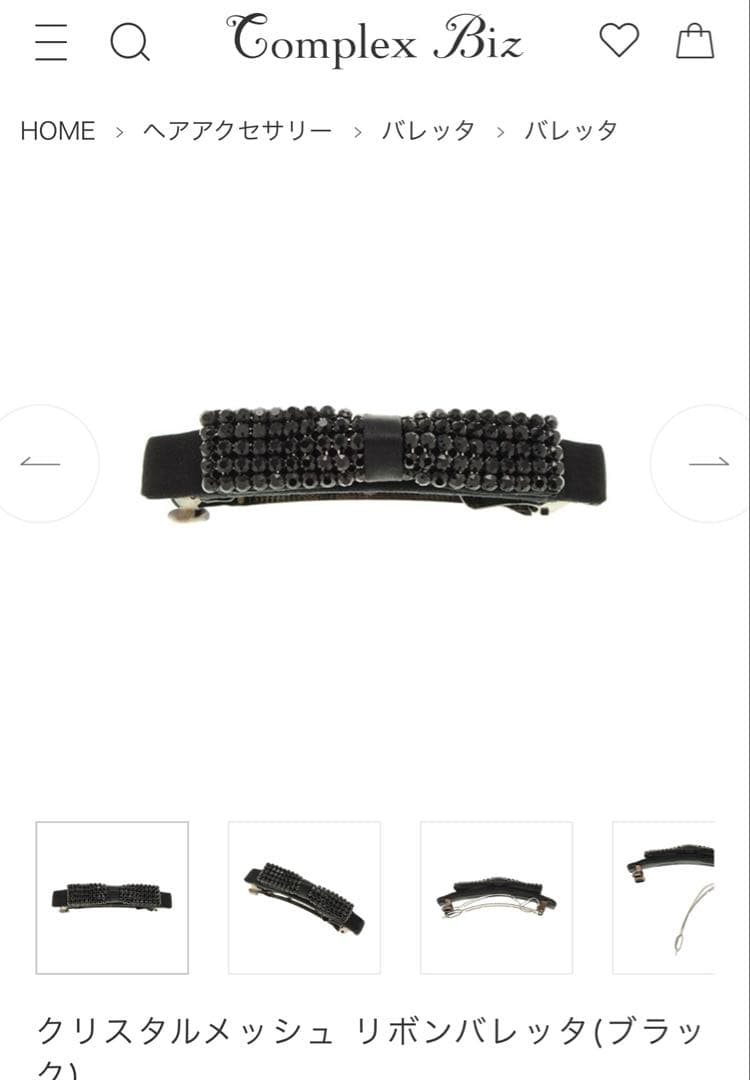Select the third clip-side thumbnail

click(496, 897)
